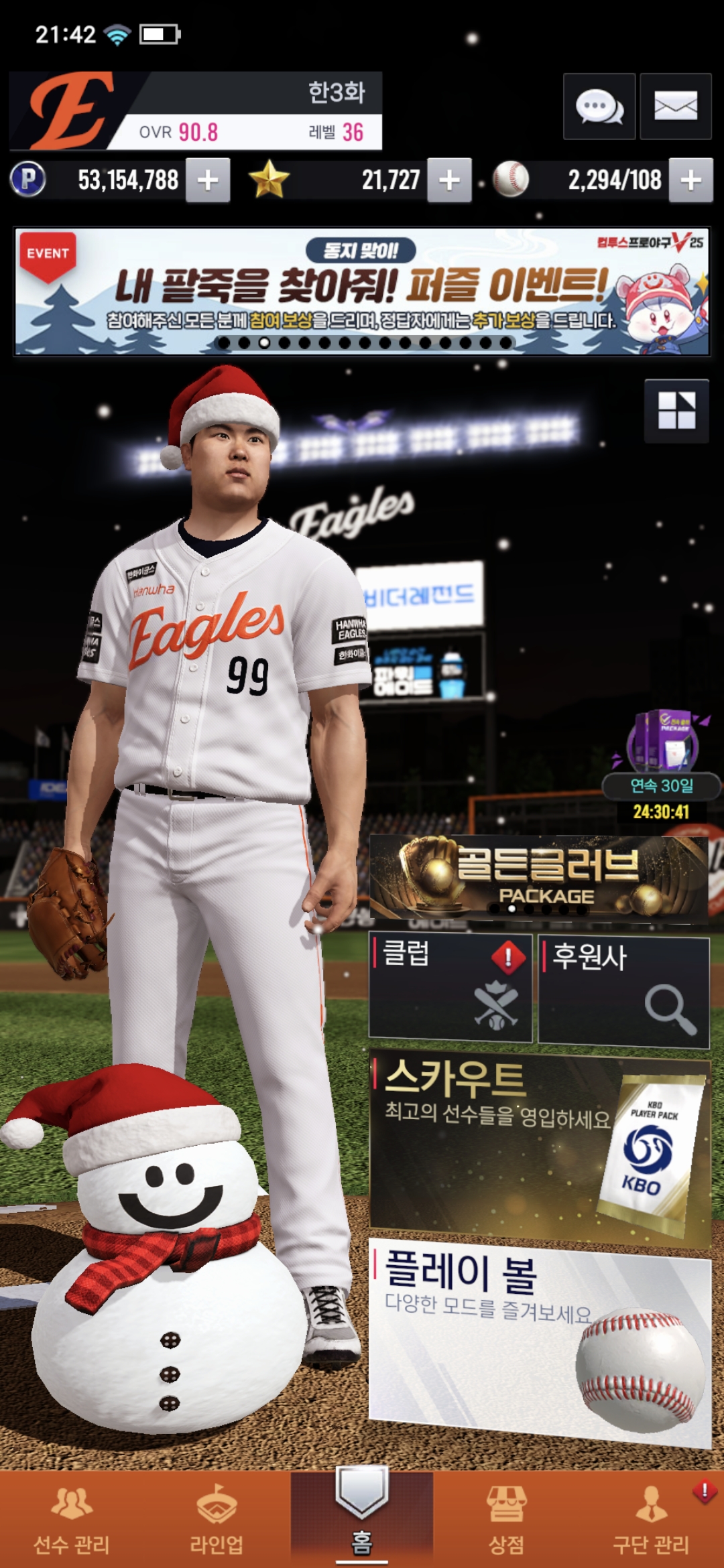The width and height of the screenshot is (724, 1568).
Task: Open the grid layout menu icon
Action: [x=676, y=411]
